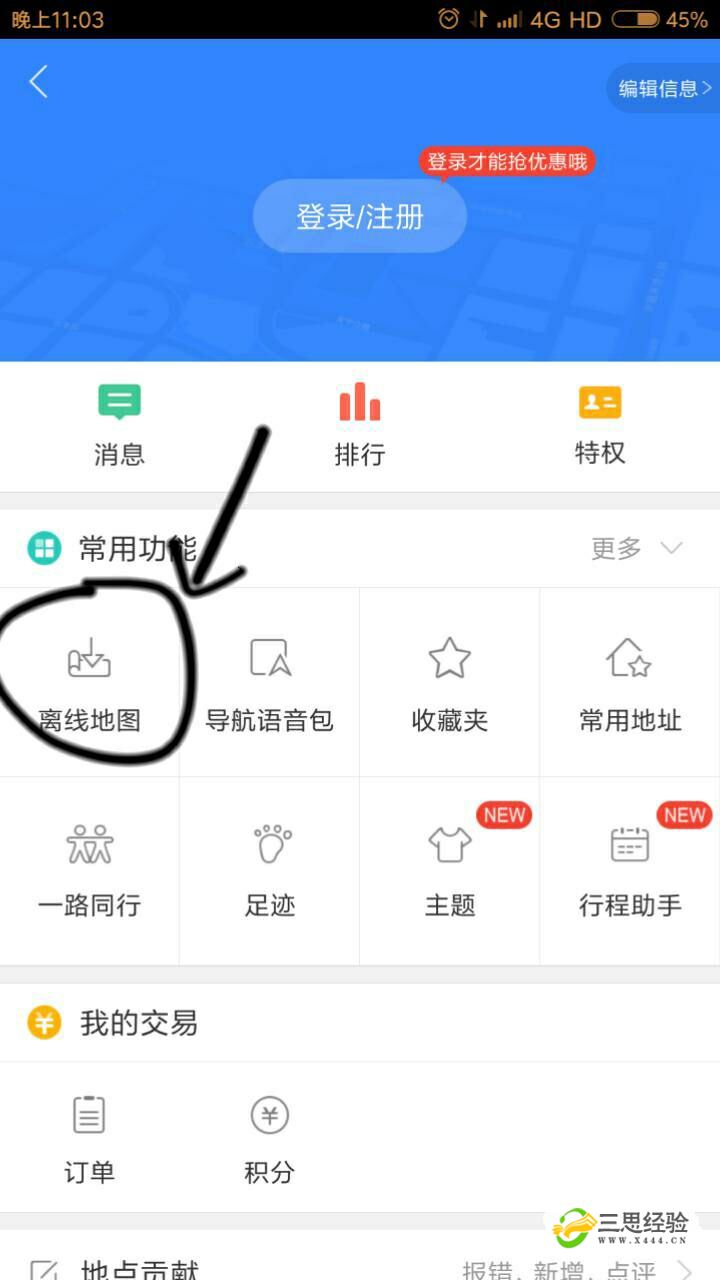Open 特权 privileges
This screenshot has height=1280, width=720.
[x=599, y=426]
